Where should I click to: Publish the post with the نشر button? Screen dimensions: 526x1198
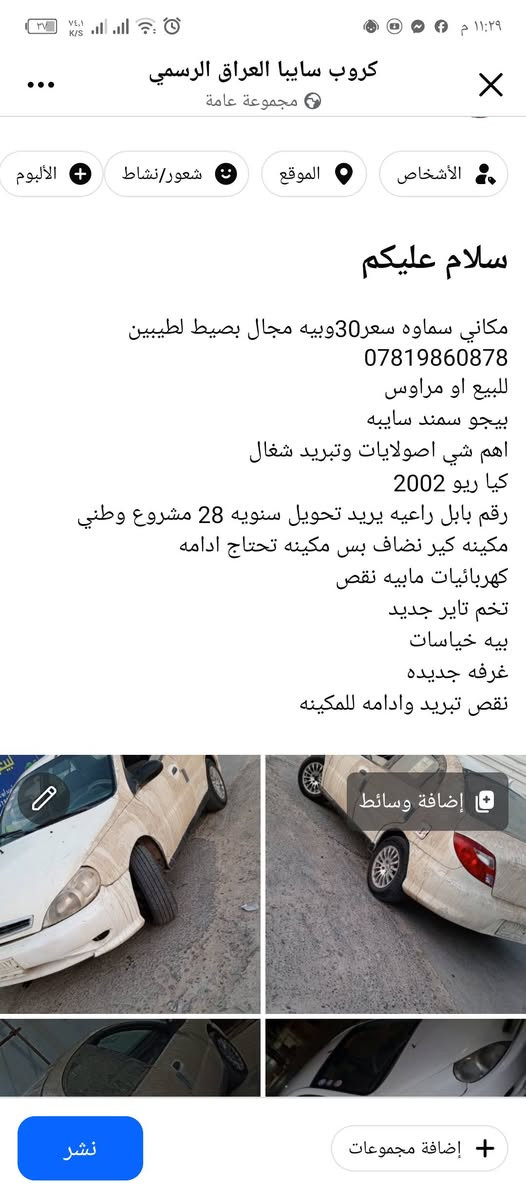pyautogui.click(x=80, y=1148)
